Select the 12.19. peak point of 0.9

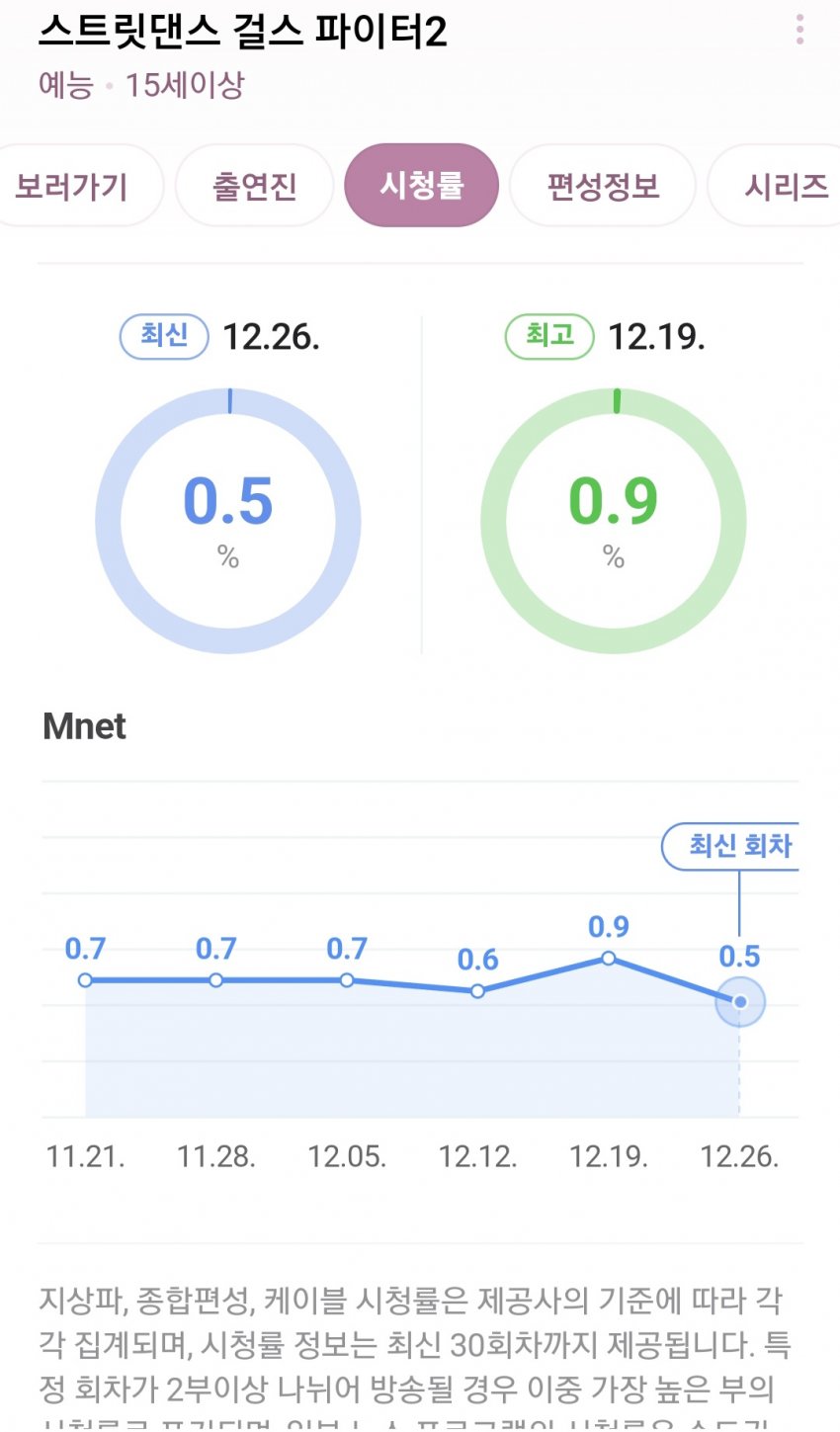609,958
